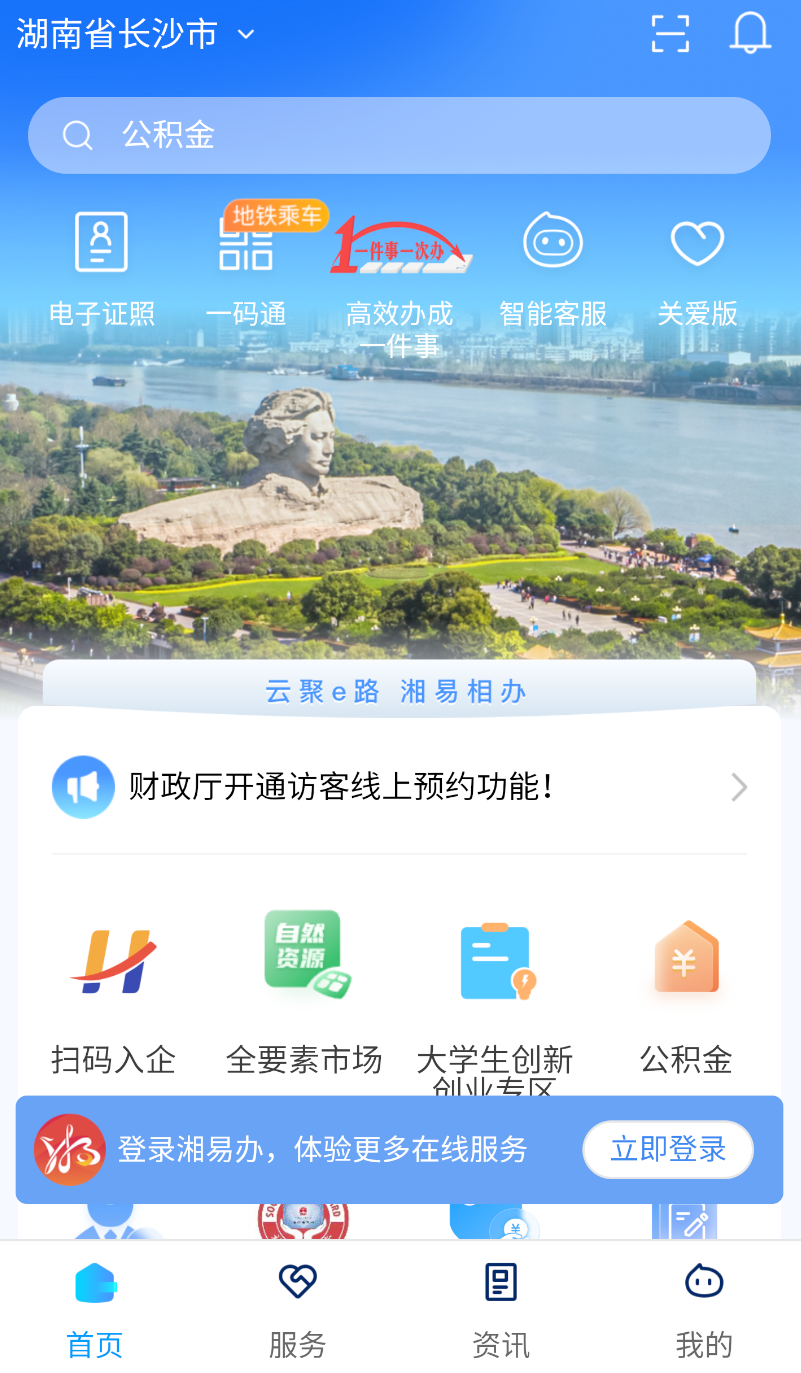
Task: Open the notifications bell
Action: (x=750, y=34)
